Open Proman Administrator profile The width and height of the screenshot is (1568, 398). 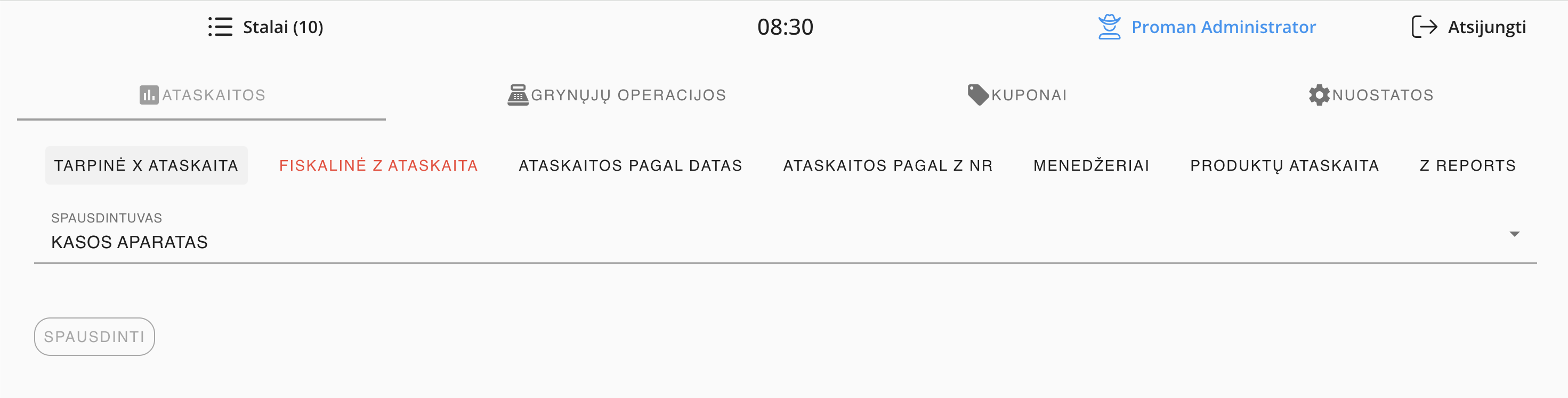[x=1207, y=27]
